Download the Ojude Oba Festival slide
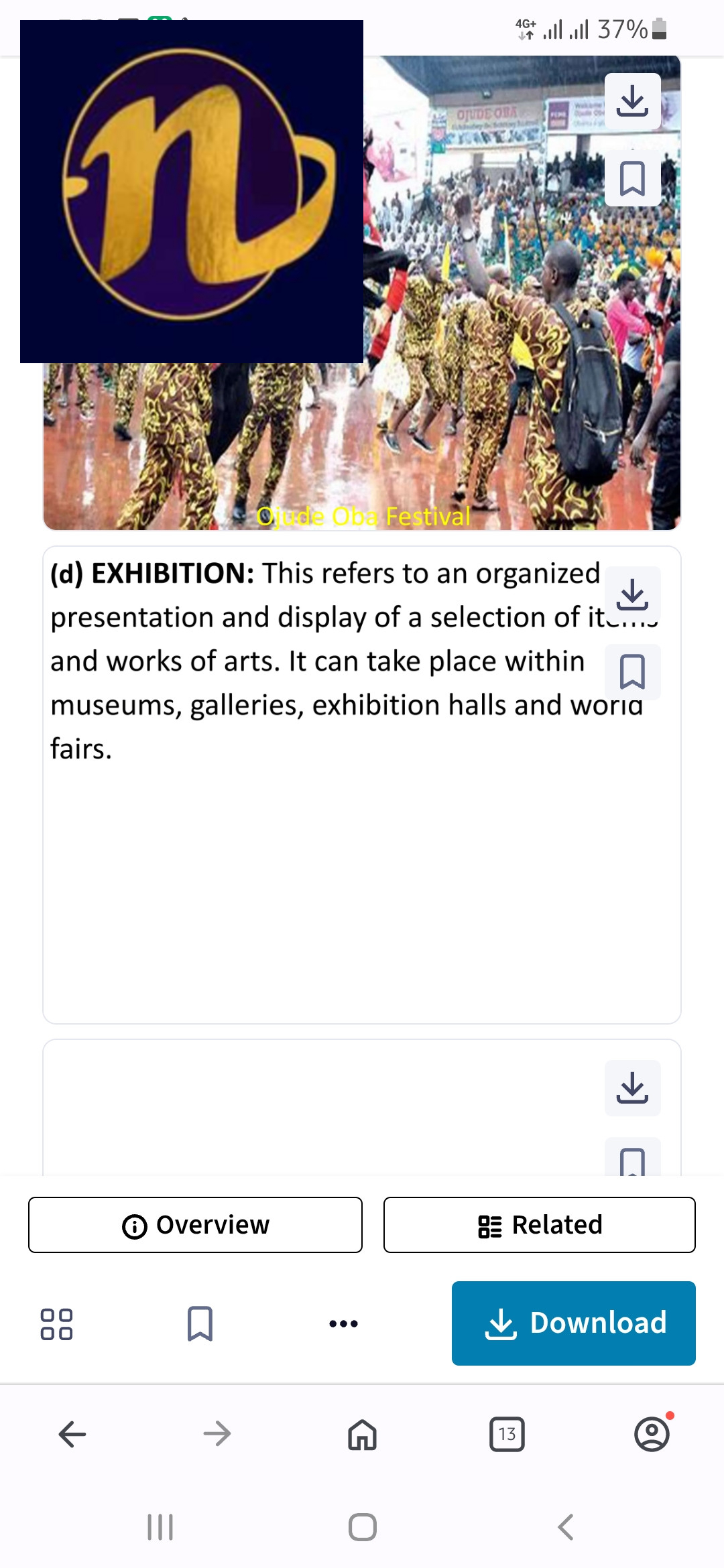The height and width of the screenshot is (1568, 724). point(632,101)
